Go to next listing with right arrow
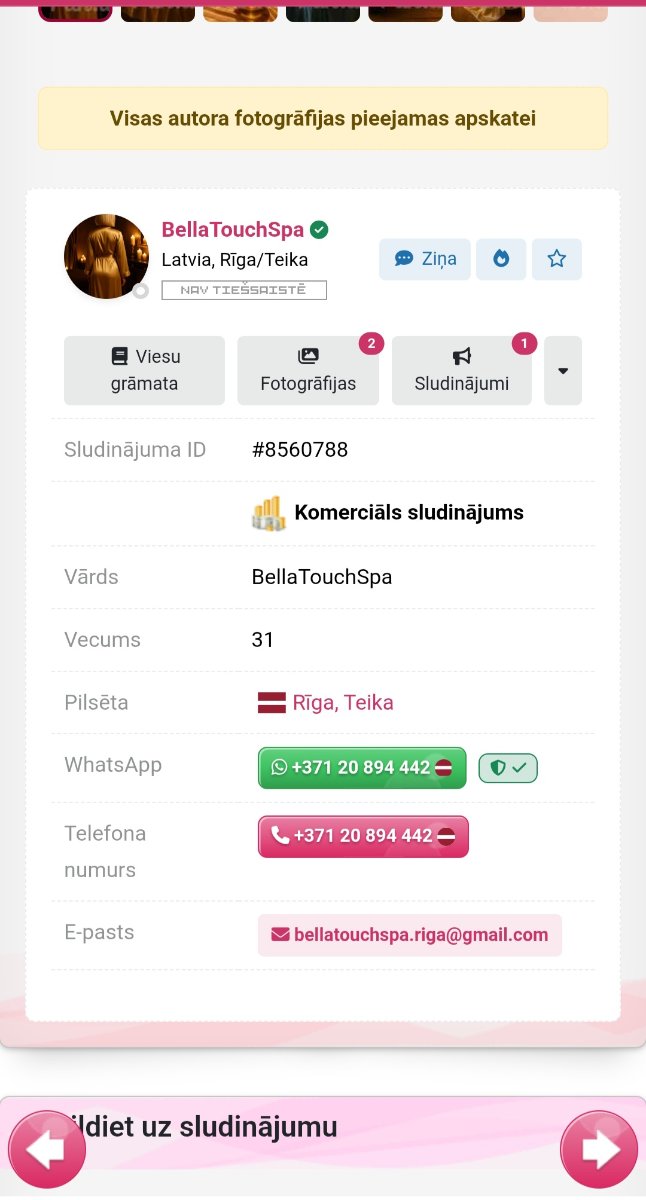646x1200 pixels. click(599, 1149)
